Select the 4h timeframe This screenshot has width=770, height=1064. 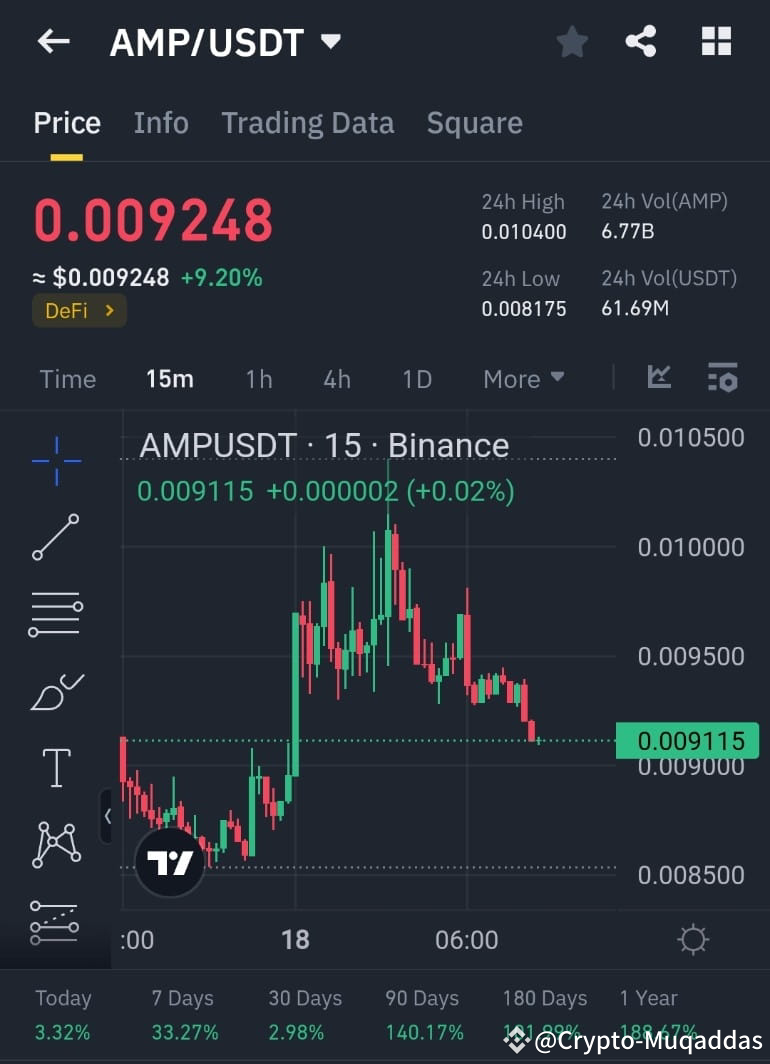pos(336,378)
